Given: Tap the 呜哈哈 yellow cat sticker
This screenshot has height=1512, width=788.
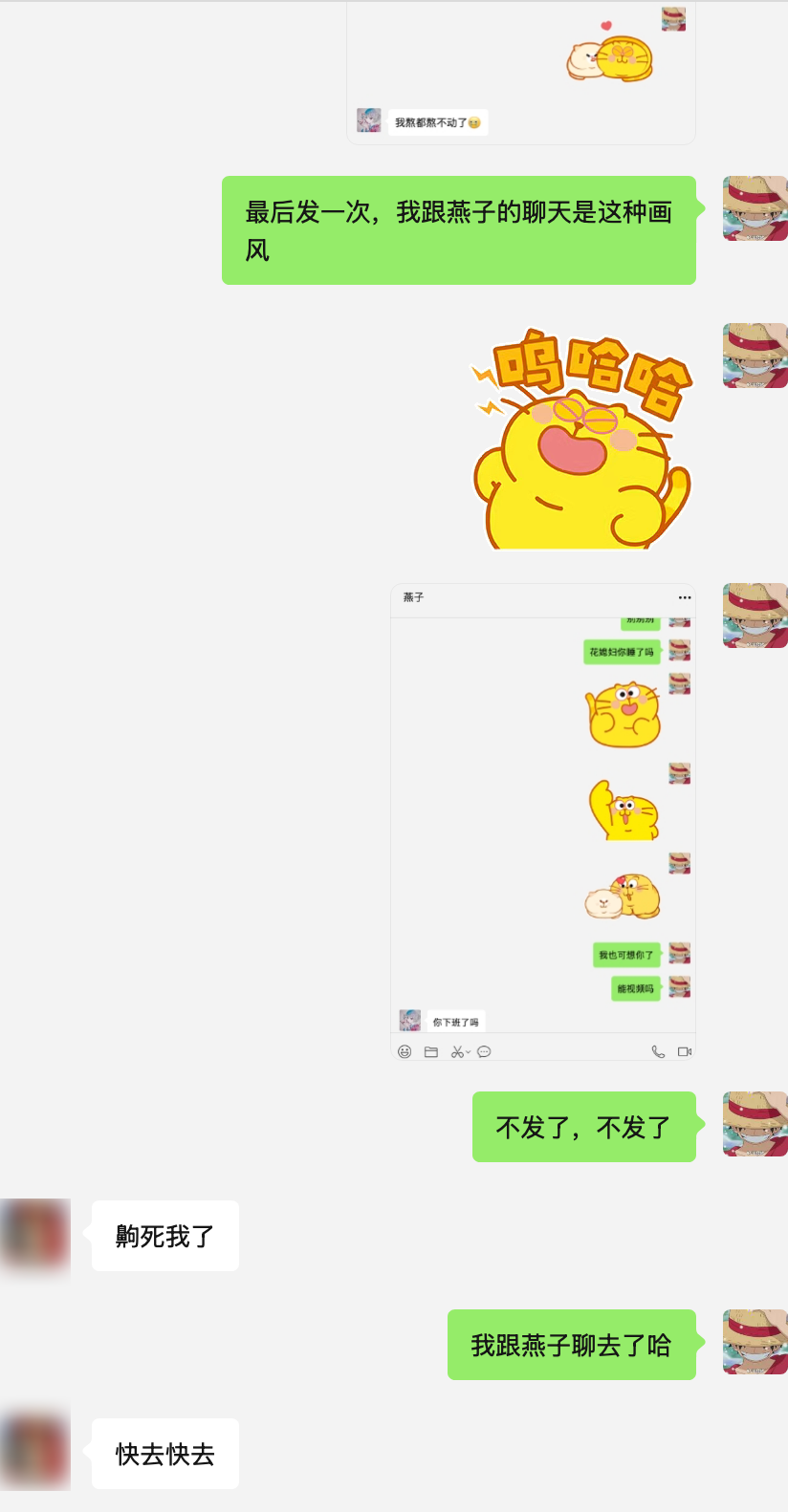Looking at the screenshot, I should coord(581,440).
